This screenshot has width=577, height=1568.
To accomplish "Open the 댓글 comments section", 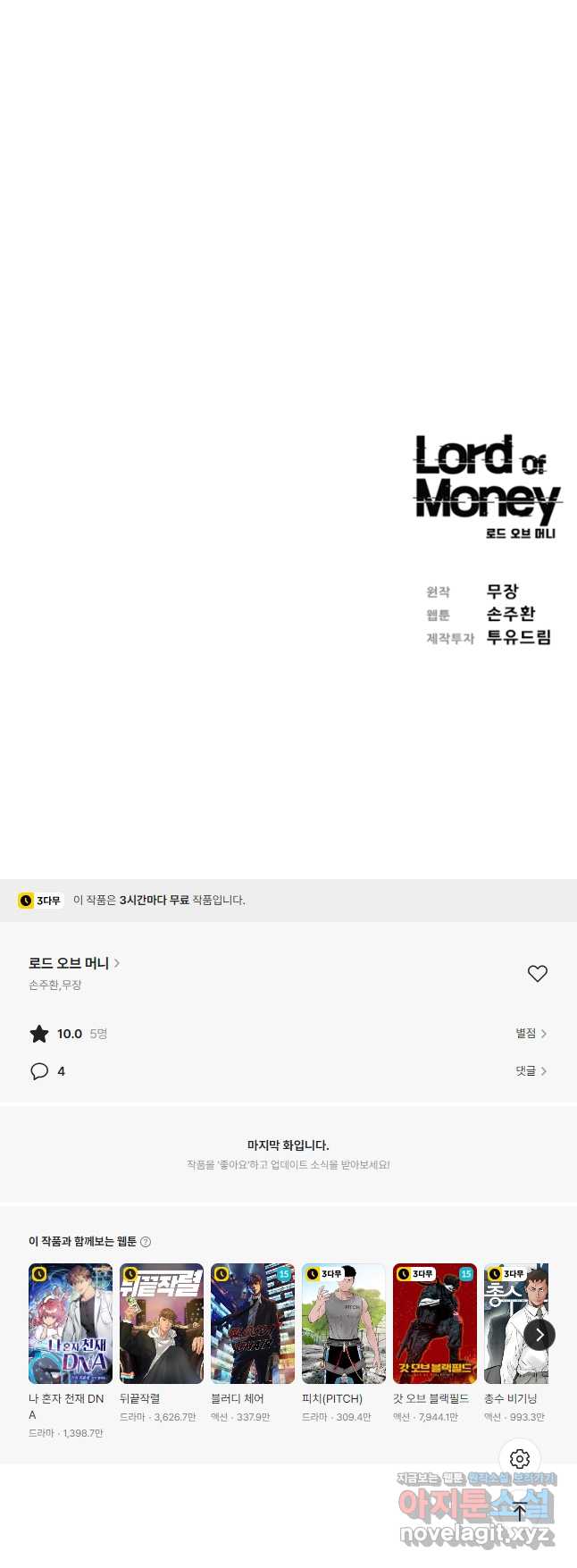I will (x=531, y=1071).
